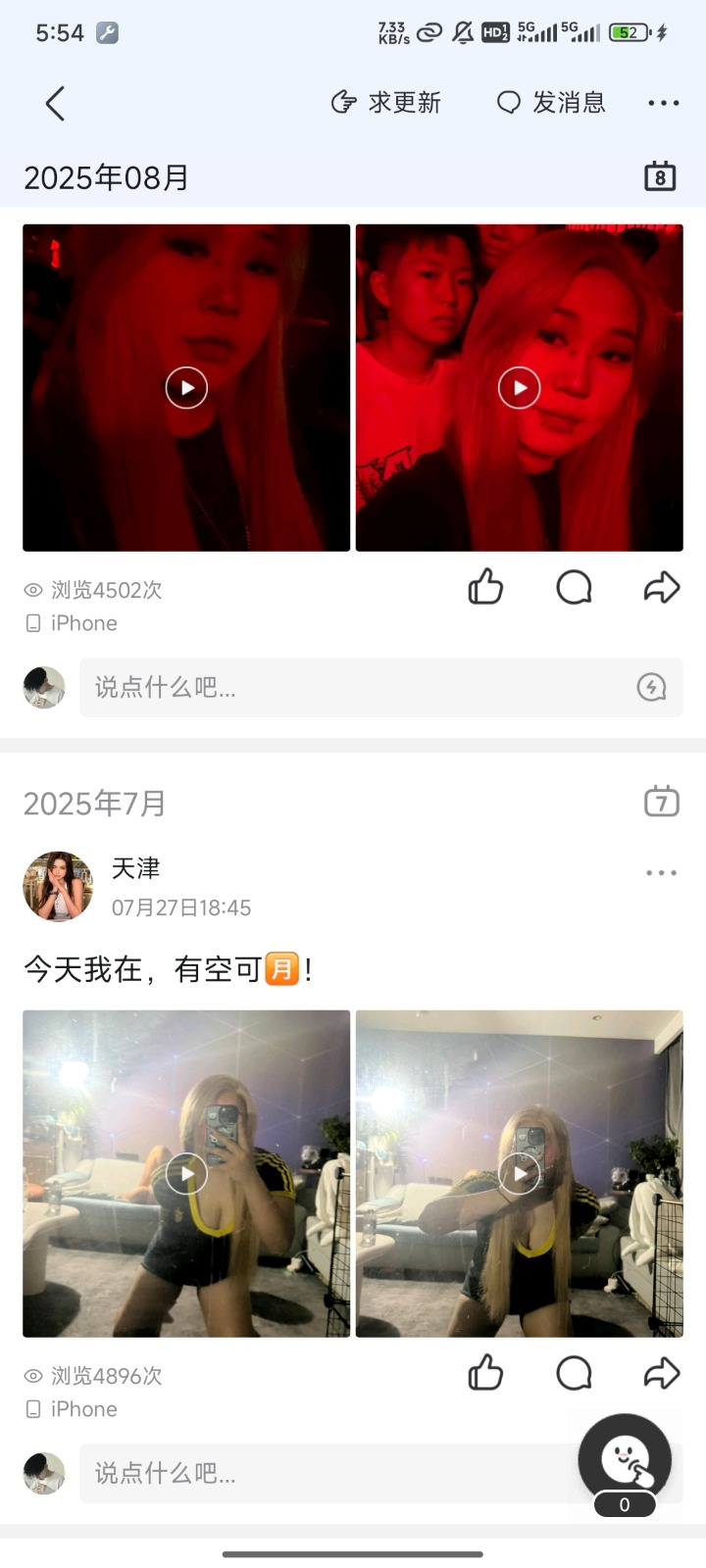Play the second video in the August post
Viewport: 706px width, 1568px height.
coord(519,388)
